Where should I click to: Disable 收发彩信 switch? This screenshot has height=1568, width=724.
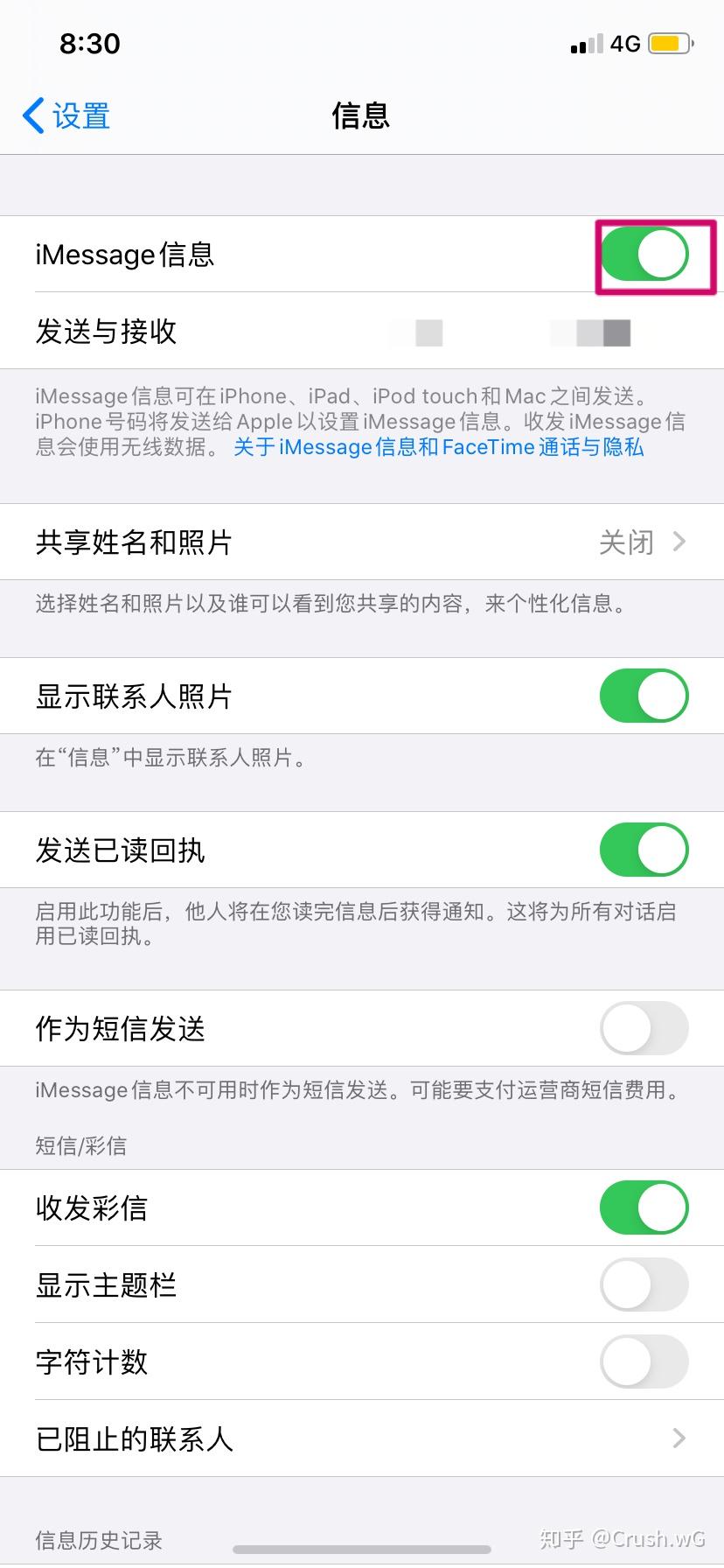point(644,1207)
